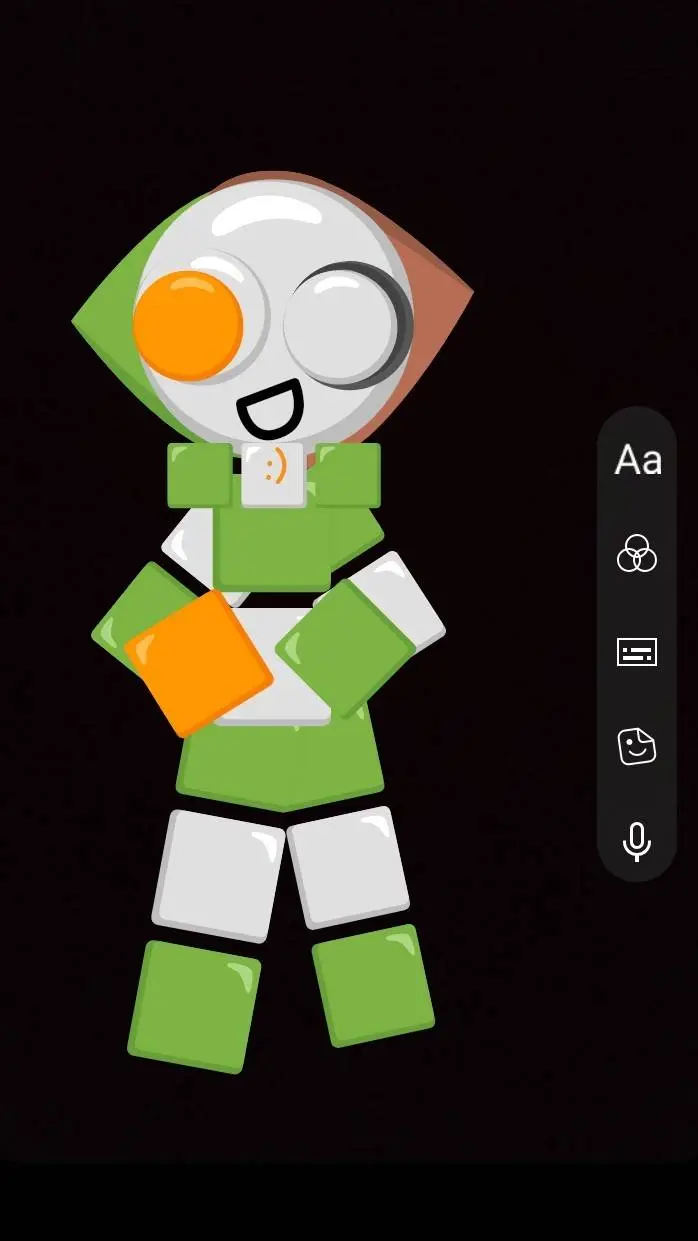
Task: Open the sticker picker
Action: (x=637, y=746)
